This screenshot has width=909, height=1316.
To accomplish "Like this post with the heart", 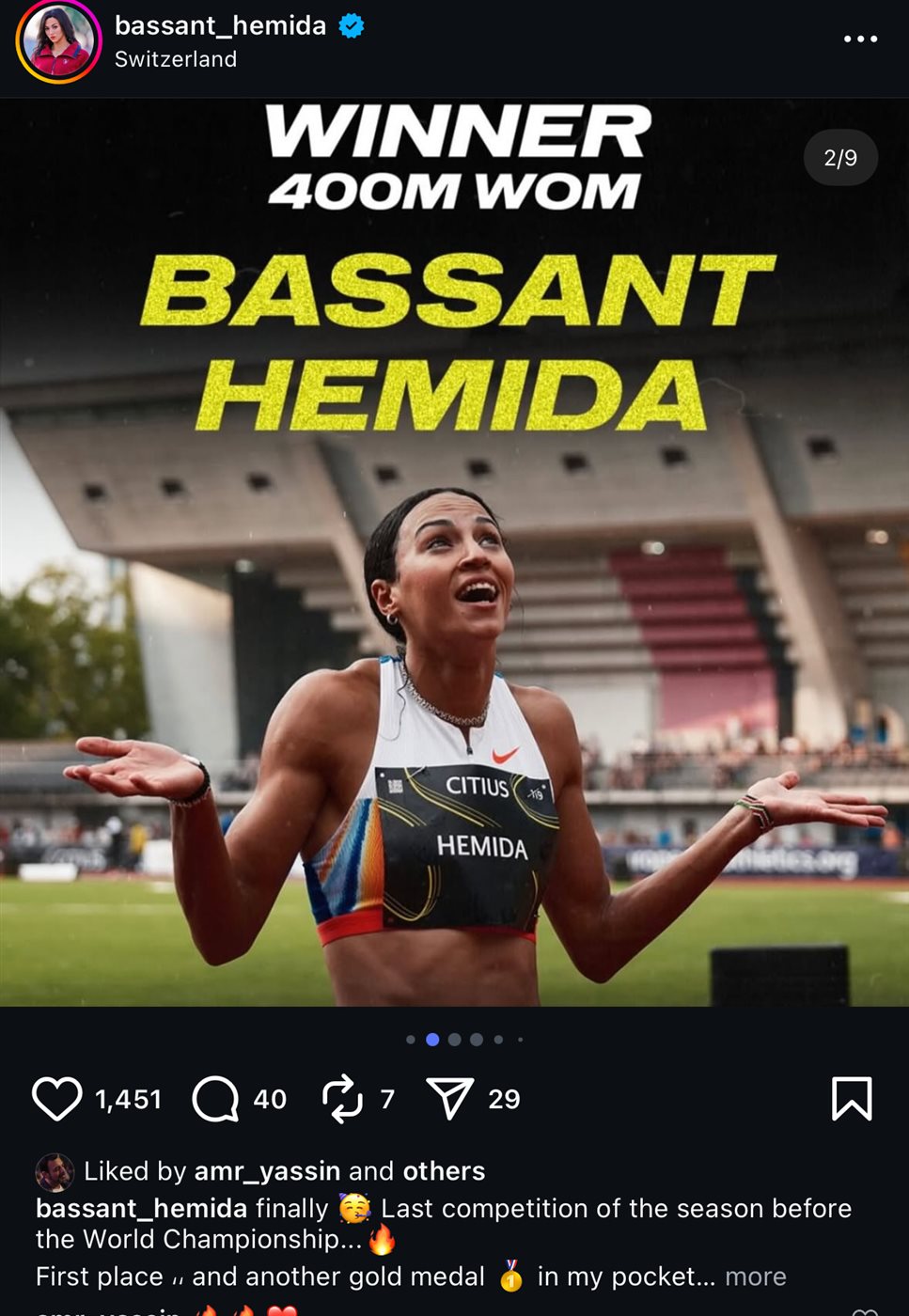I will [x=57, y=1098].
